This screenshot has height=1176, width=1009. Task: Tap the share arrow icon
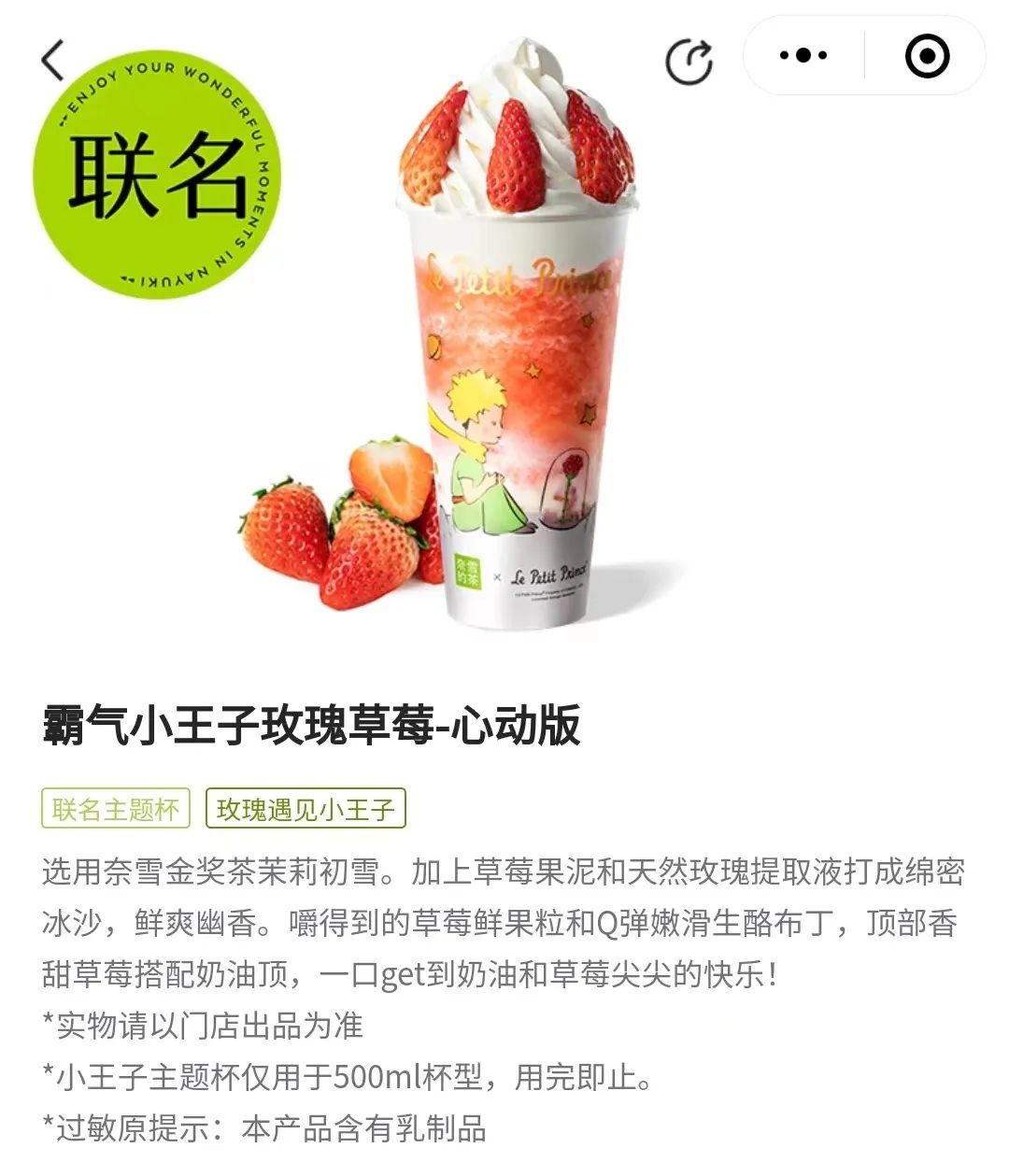(x=689, y=61)
